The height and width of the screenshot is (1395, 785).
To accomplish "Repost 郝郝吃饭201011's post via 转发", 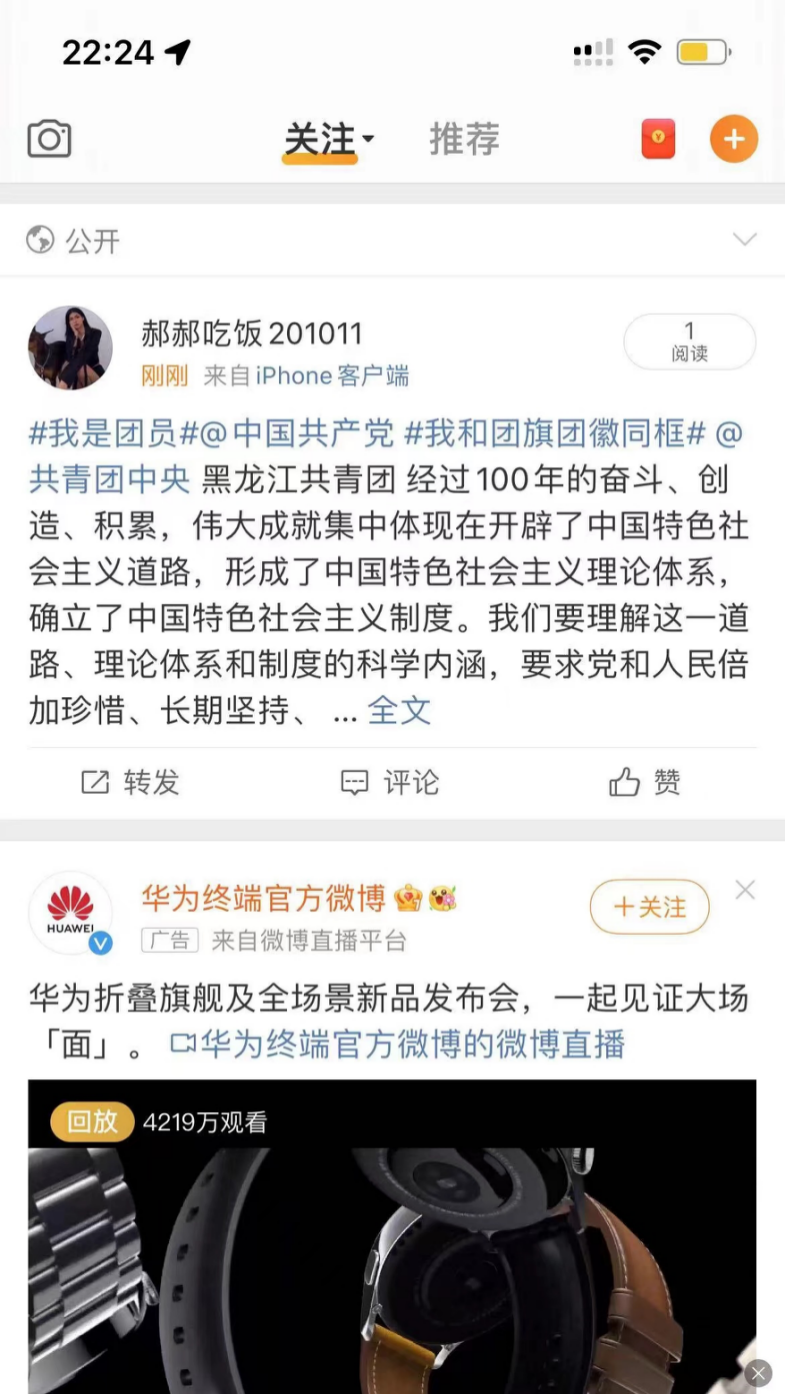I will [130, 782].
